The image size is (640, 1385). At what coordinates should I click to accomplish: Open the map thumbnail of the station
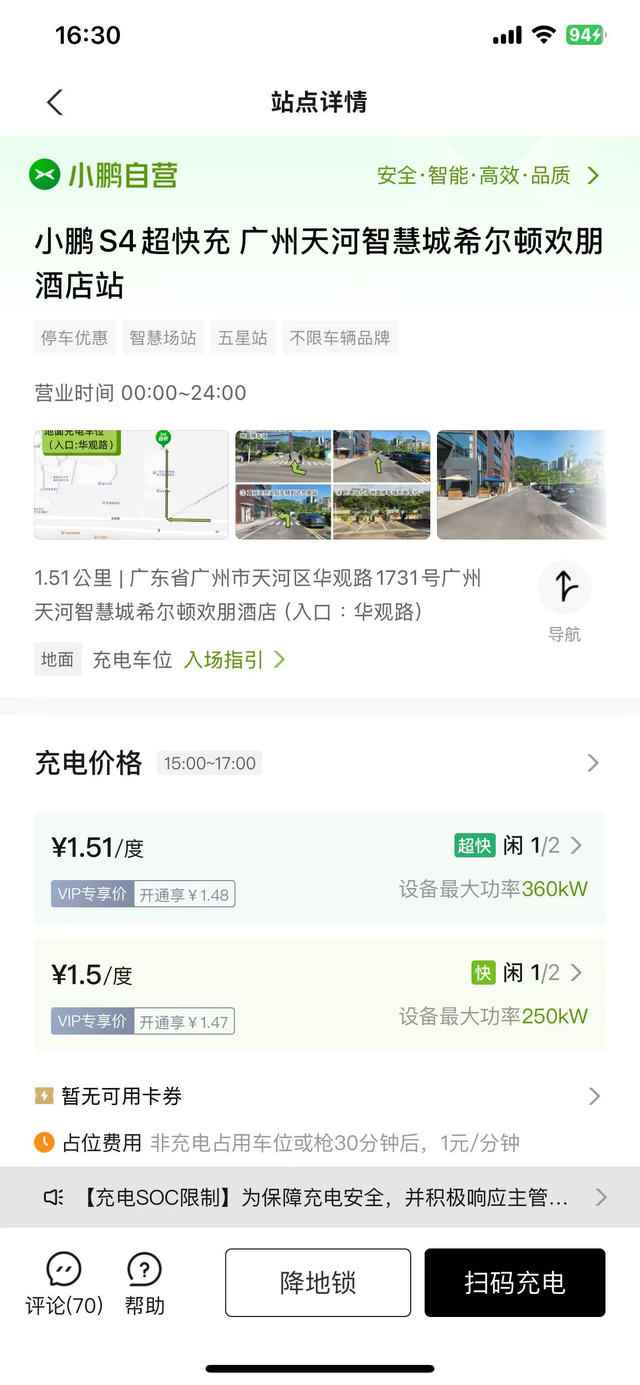[x=131, y=485]
